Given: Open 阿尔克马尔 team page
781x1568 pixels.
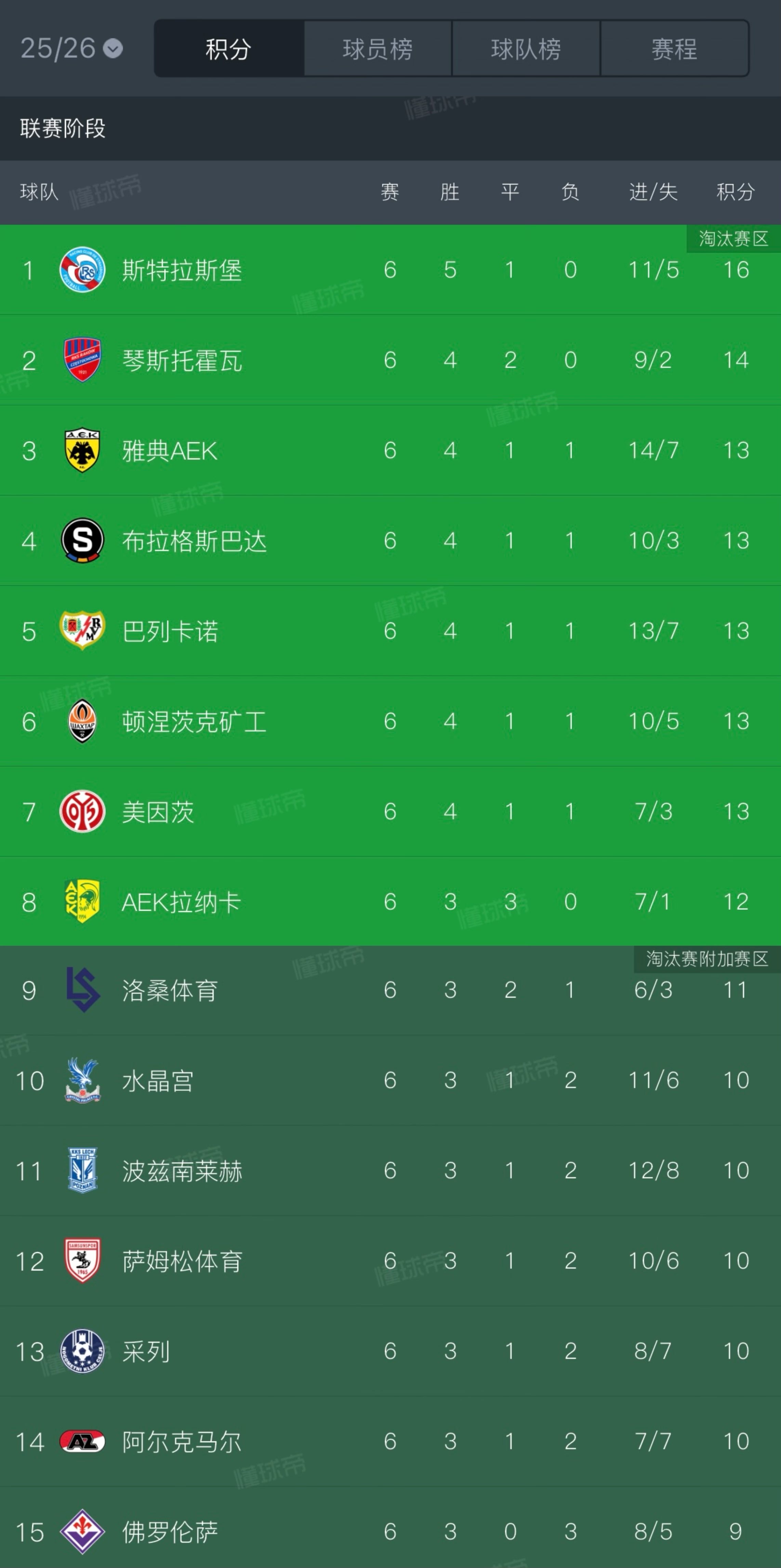Looking at the screenshot, I should (183, 1441).
